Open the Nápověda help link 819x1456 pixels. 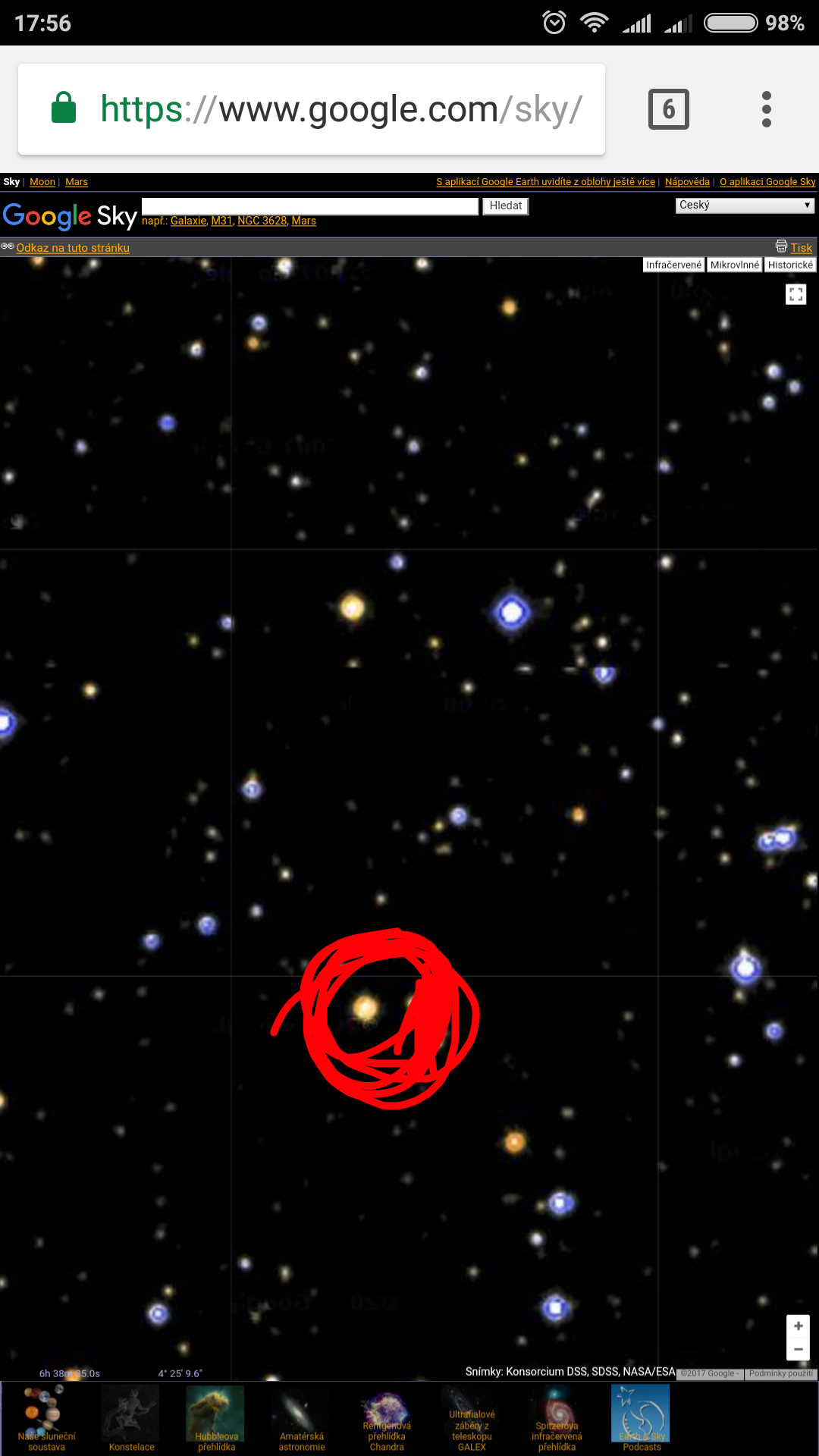click(687, 182)
